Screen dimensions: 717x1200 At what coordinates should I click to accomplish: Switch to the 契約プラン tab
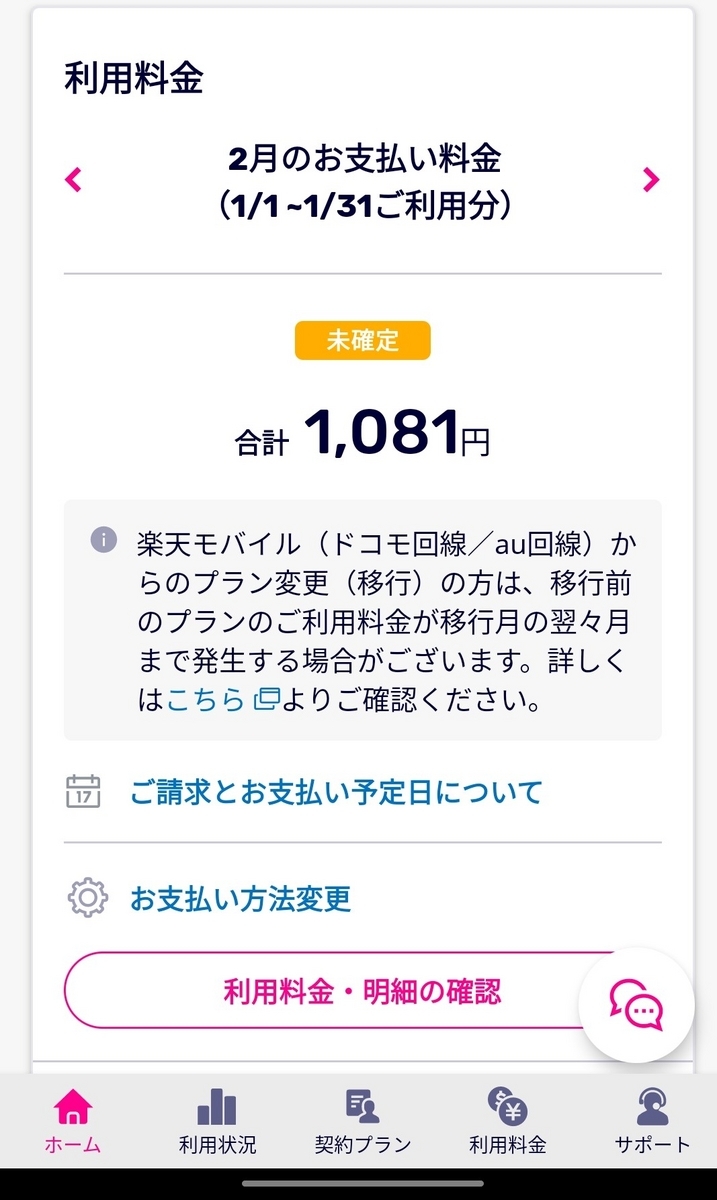pos(362,1122)
